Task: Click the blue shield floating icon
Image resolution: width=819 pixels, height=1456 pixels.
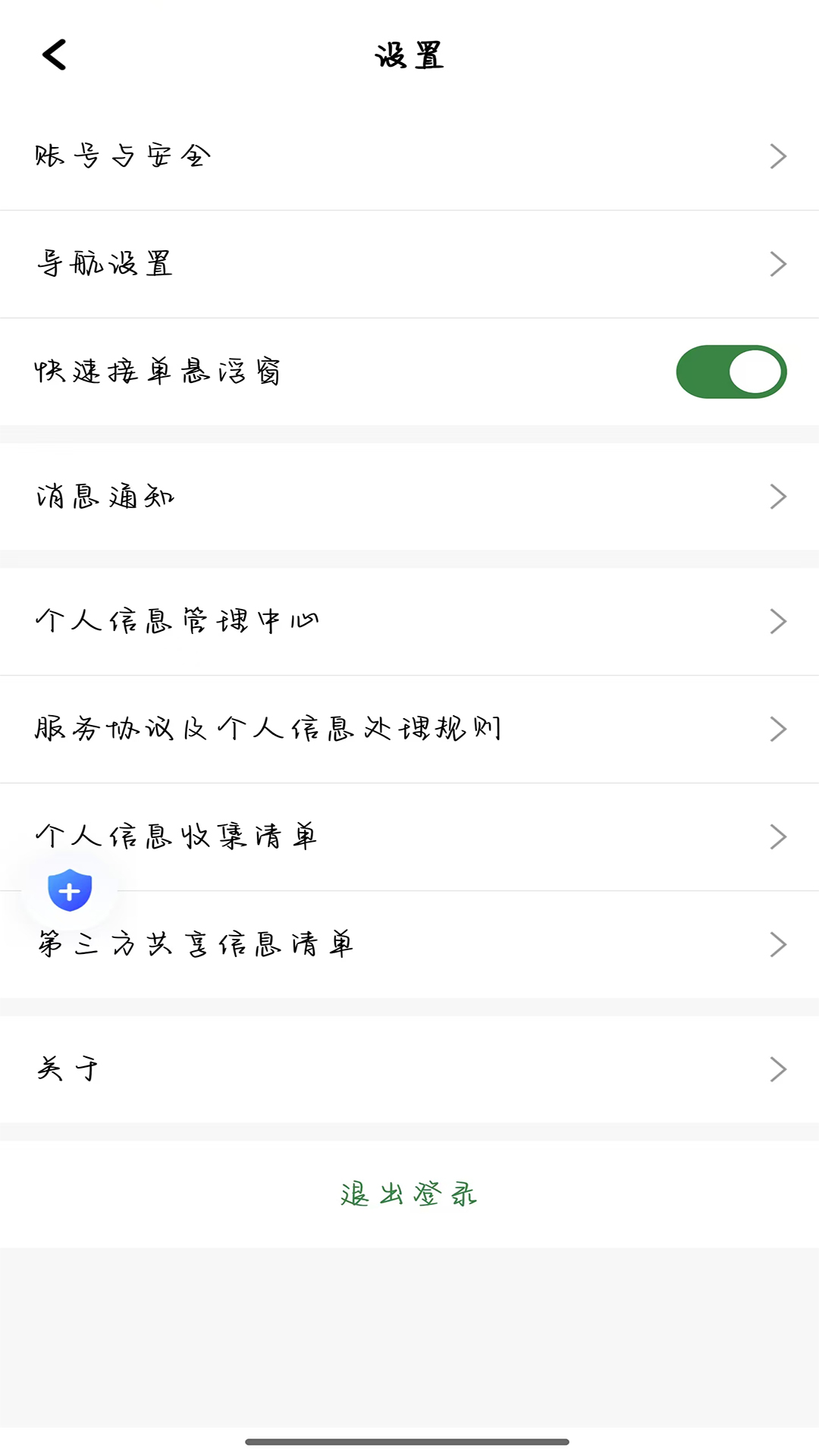Action: pos(69,889)
